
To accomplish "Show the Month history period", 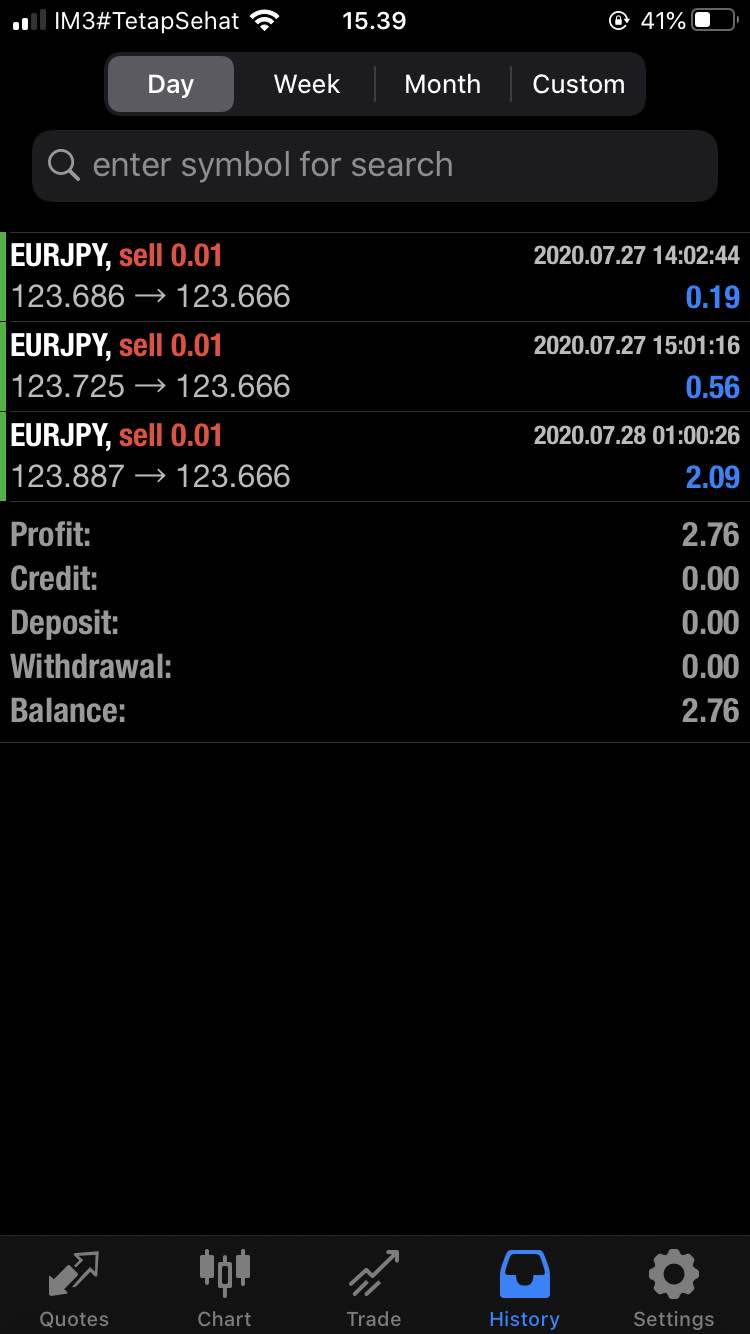I will (442, 84).
